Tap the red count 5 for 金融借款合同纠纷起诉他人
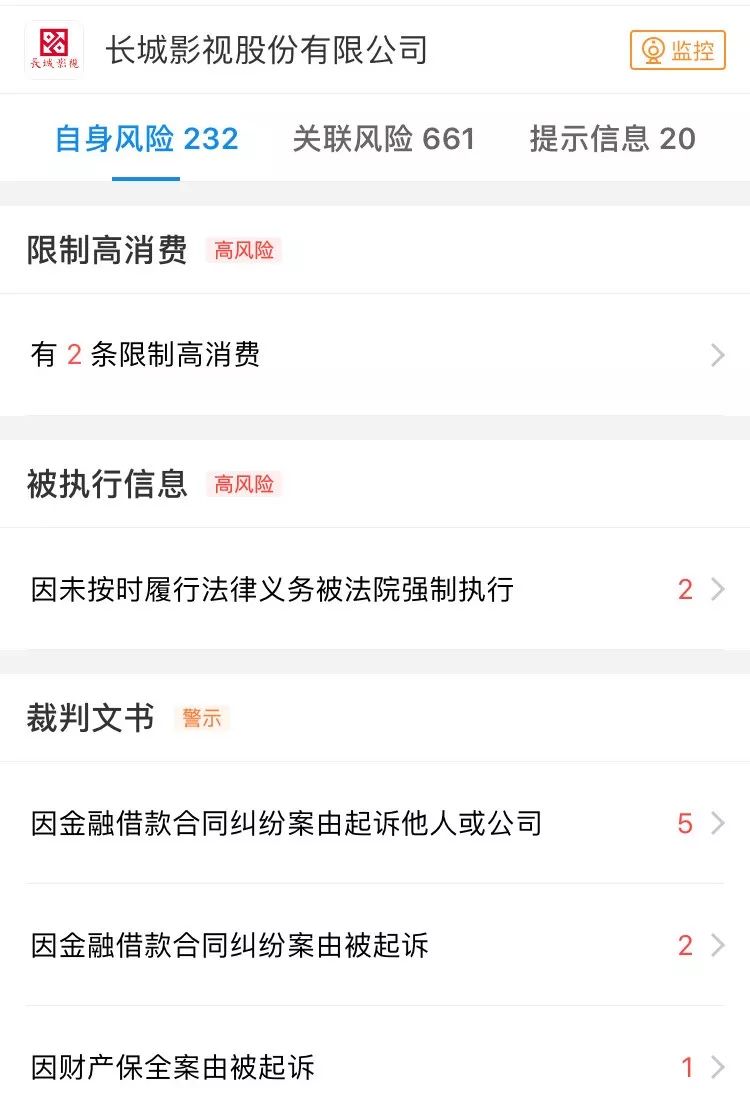Viewport: 750px width, 1110px height. [x=684, y=822]
